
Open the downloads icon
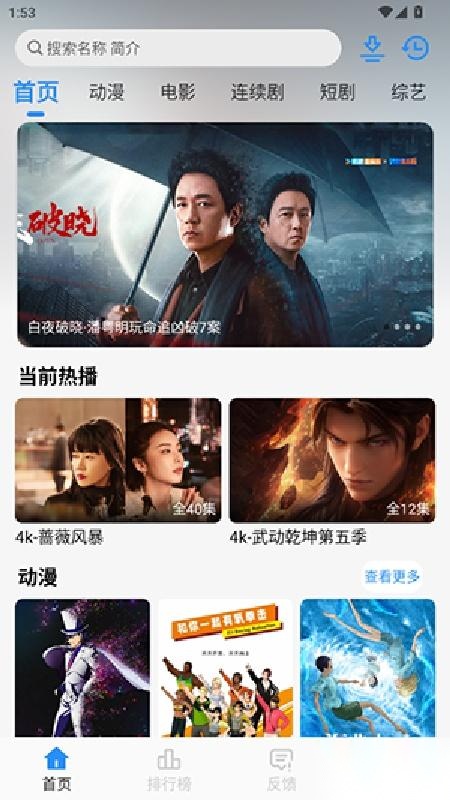372,49
